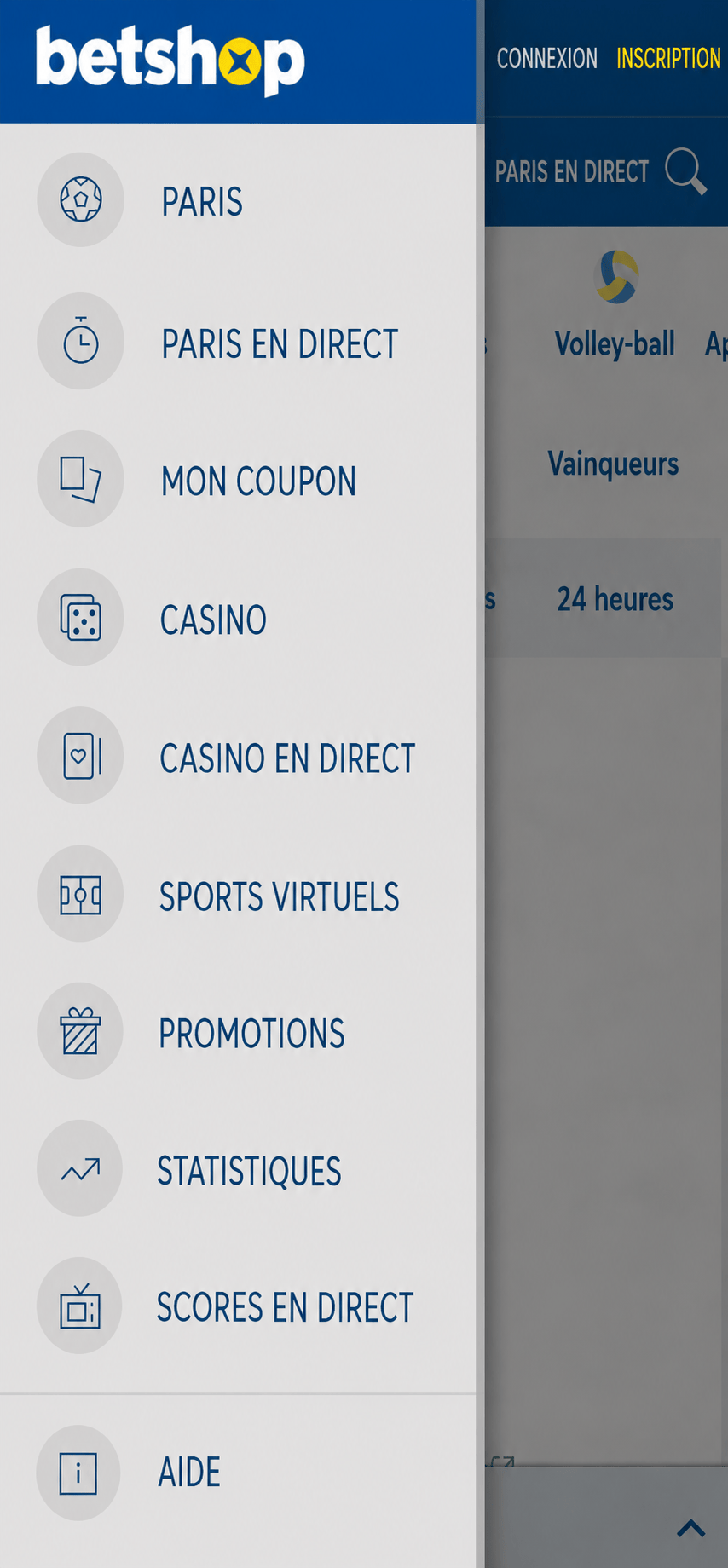
Task: Filter by 24 heures
Action: 615,599
